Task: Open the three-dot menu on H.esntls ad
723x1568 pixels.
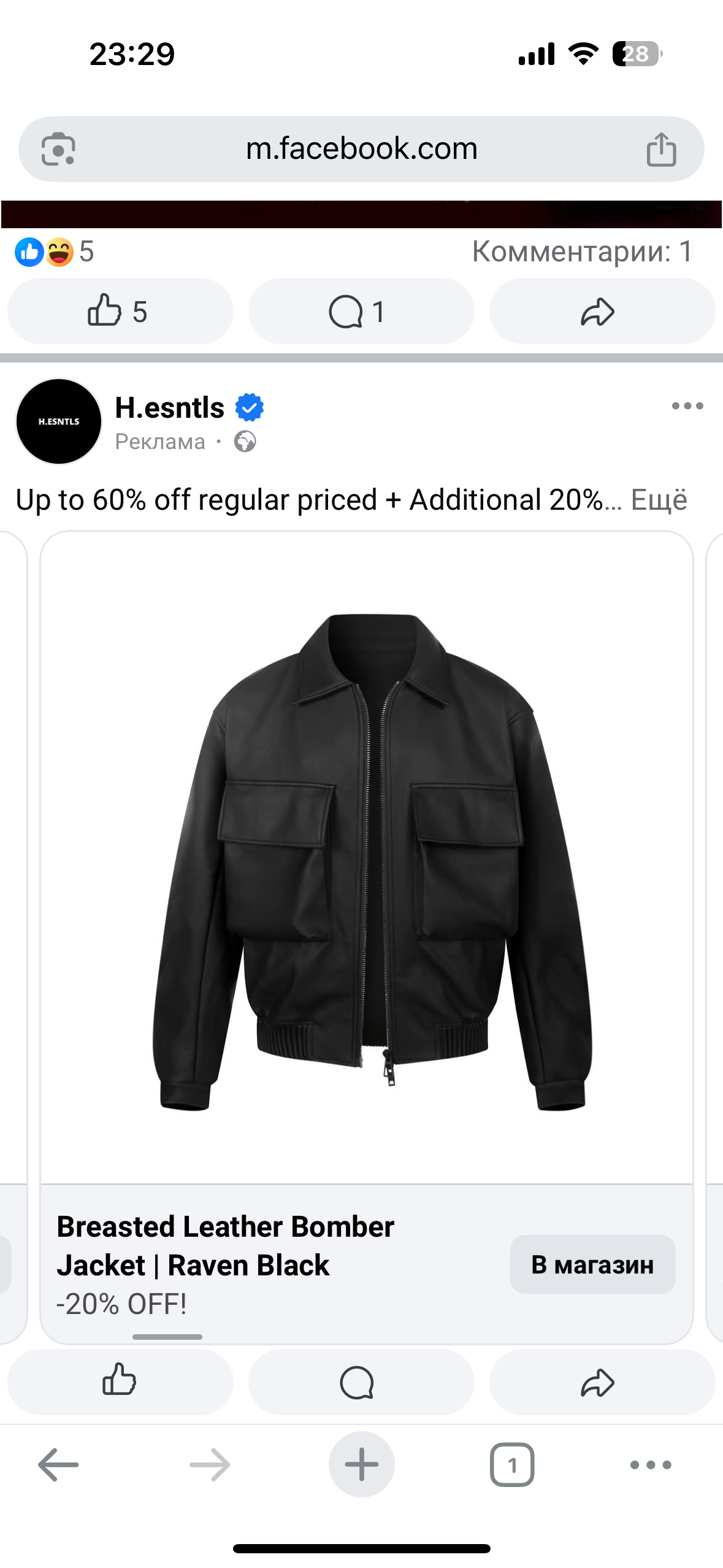Action: tap(687, 405)
